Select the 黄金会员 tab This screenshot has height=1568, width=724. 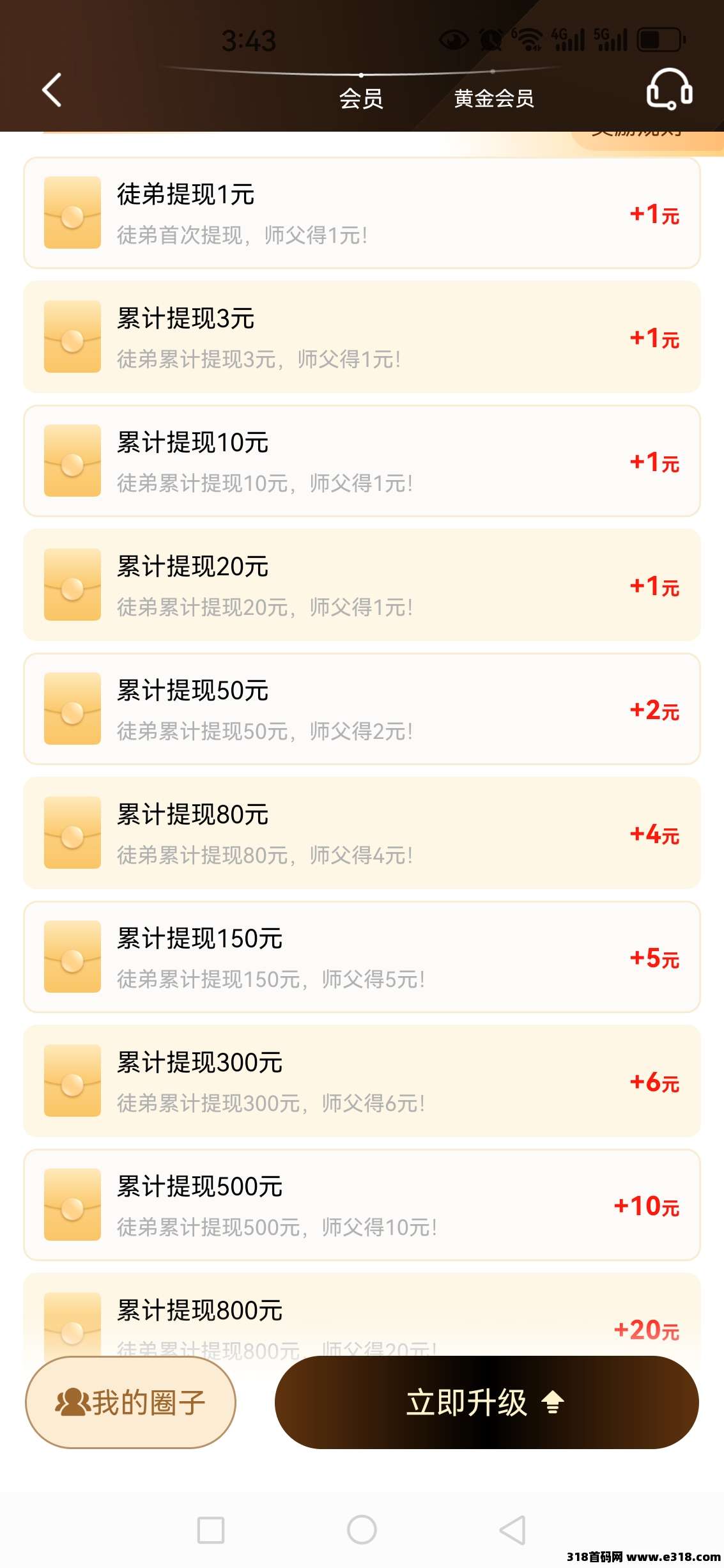tap(494, 98)
